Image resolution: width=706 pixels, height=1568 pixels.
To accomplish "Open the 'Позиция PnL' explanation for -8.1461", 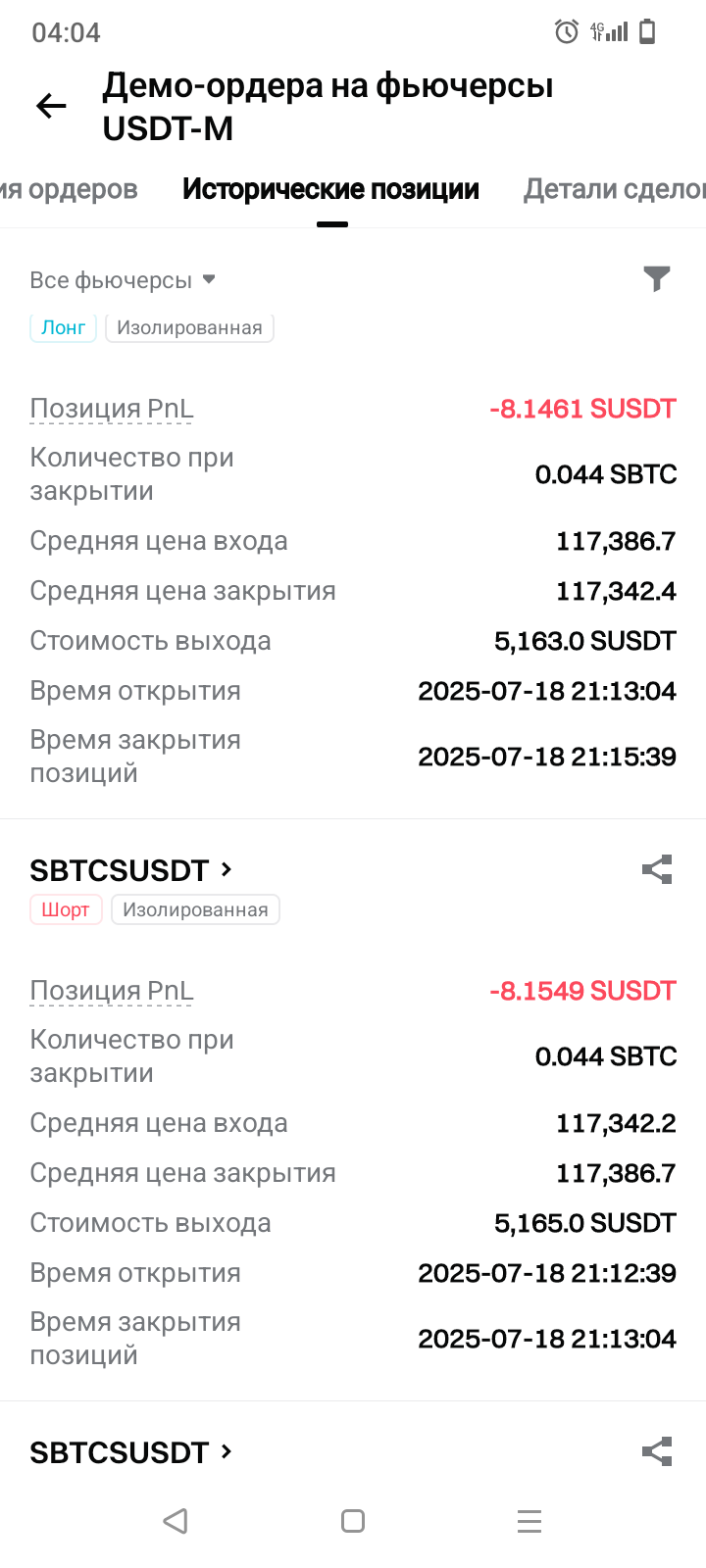I will click(112, 409).
